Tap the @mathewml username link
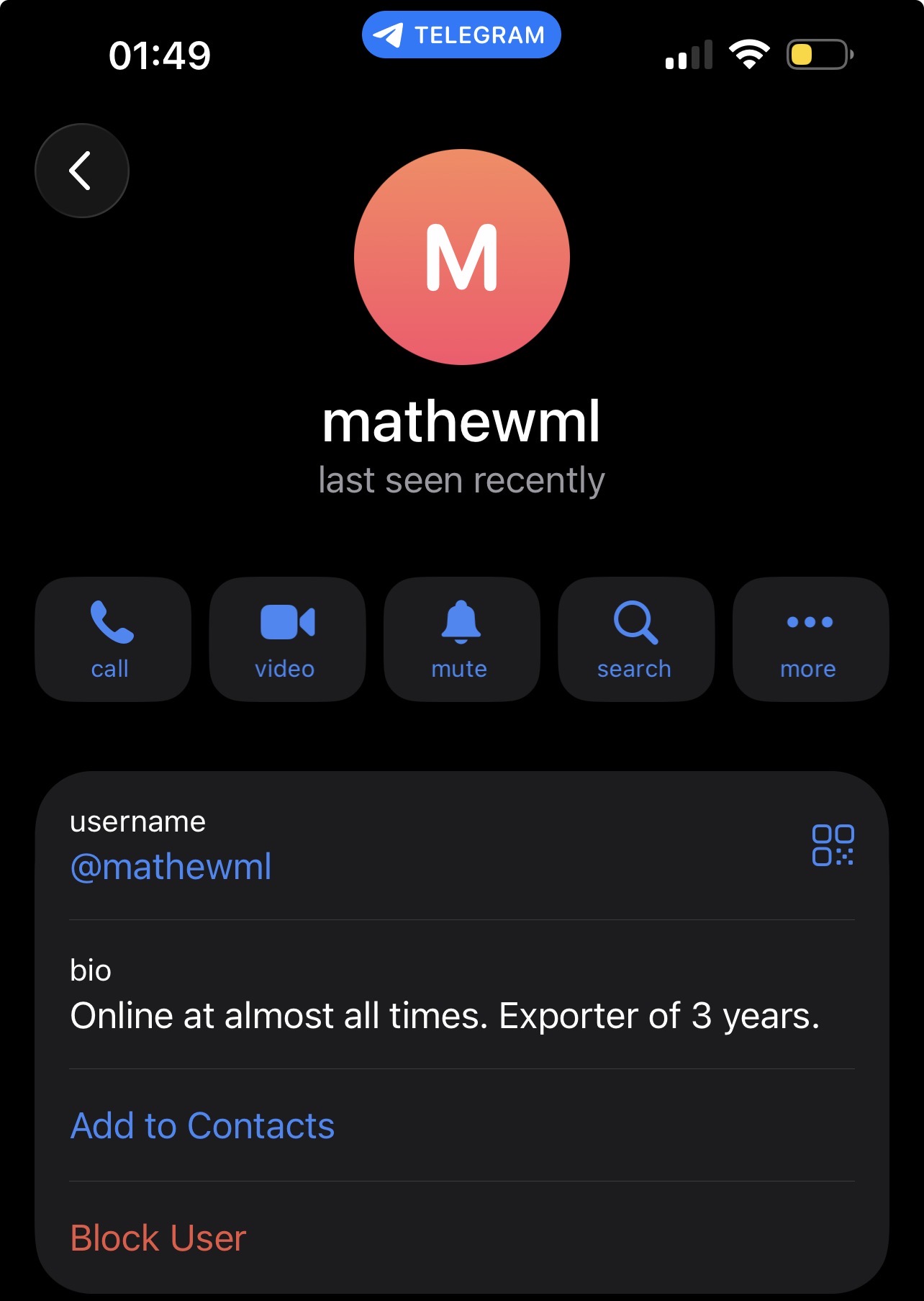The width and height of the screenshot is (924, 1301). (171, 866)
